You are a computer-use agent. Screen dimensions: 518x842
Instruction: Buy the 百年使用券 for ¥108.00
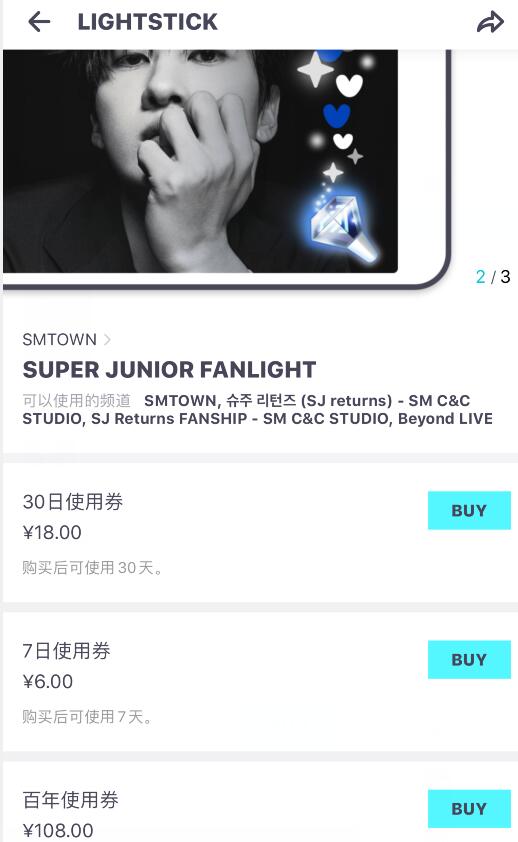(x=469, y=808)
